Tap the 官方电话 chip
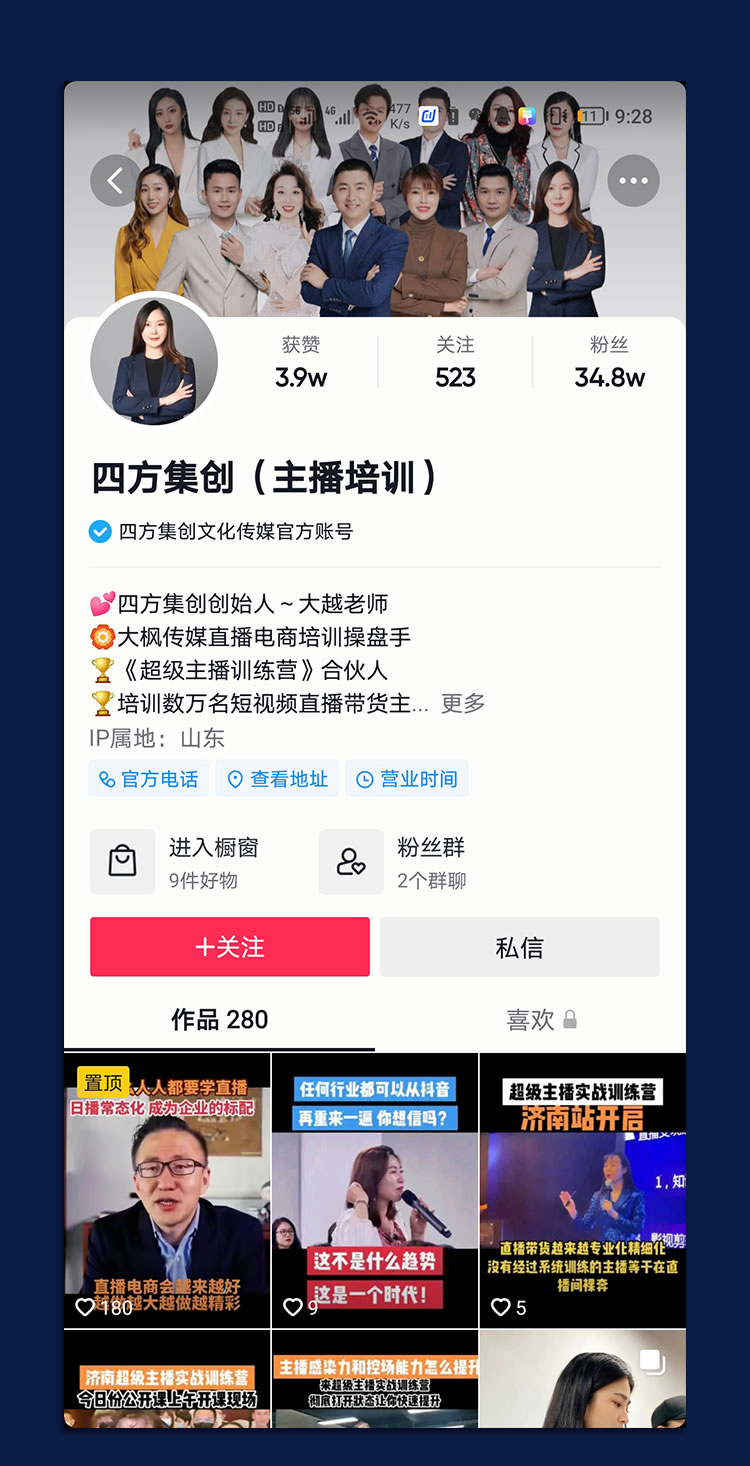The height and width of the screenshot is (1466, 750). (x=149, y=779)
